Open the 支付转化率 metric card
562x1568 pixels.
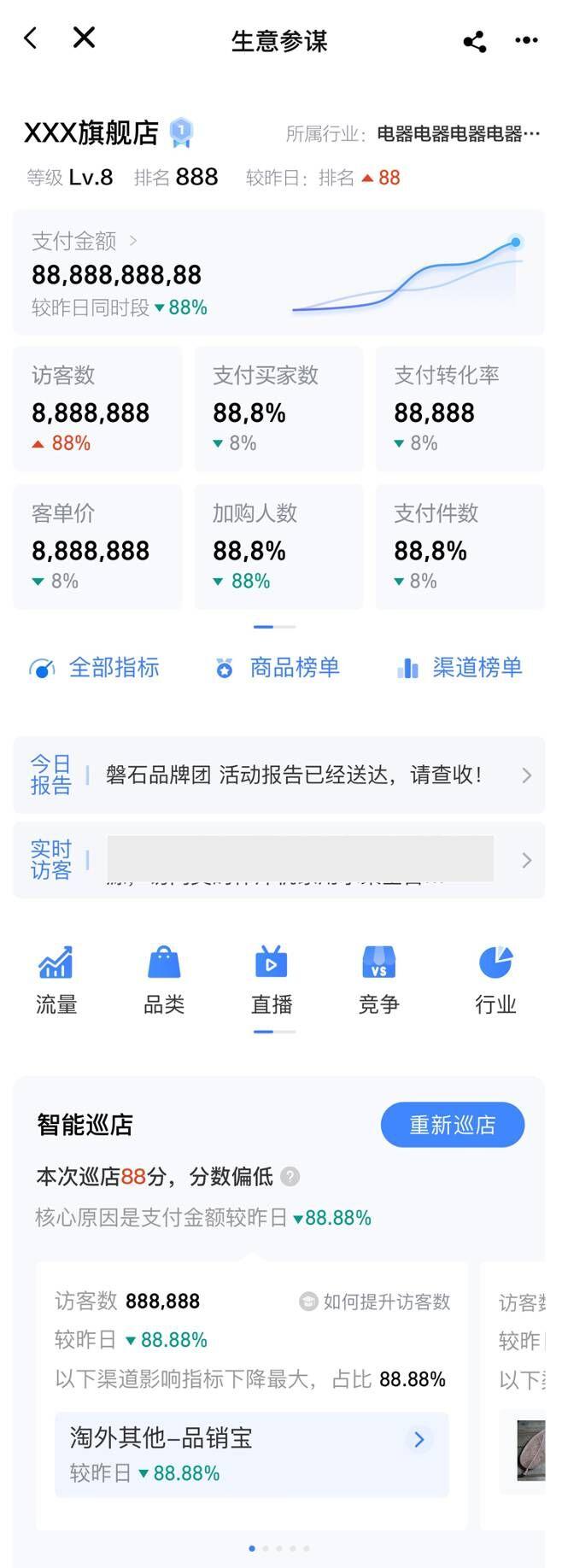pyautogui.click(x=460, y=408)
